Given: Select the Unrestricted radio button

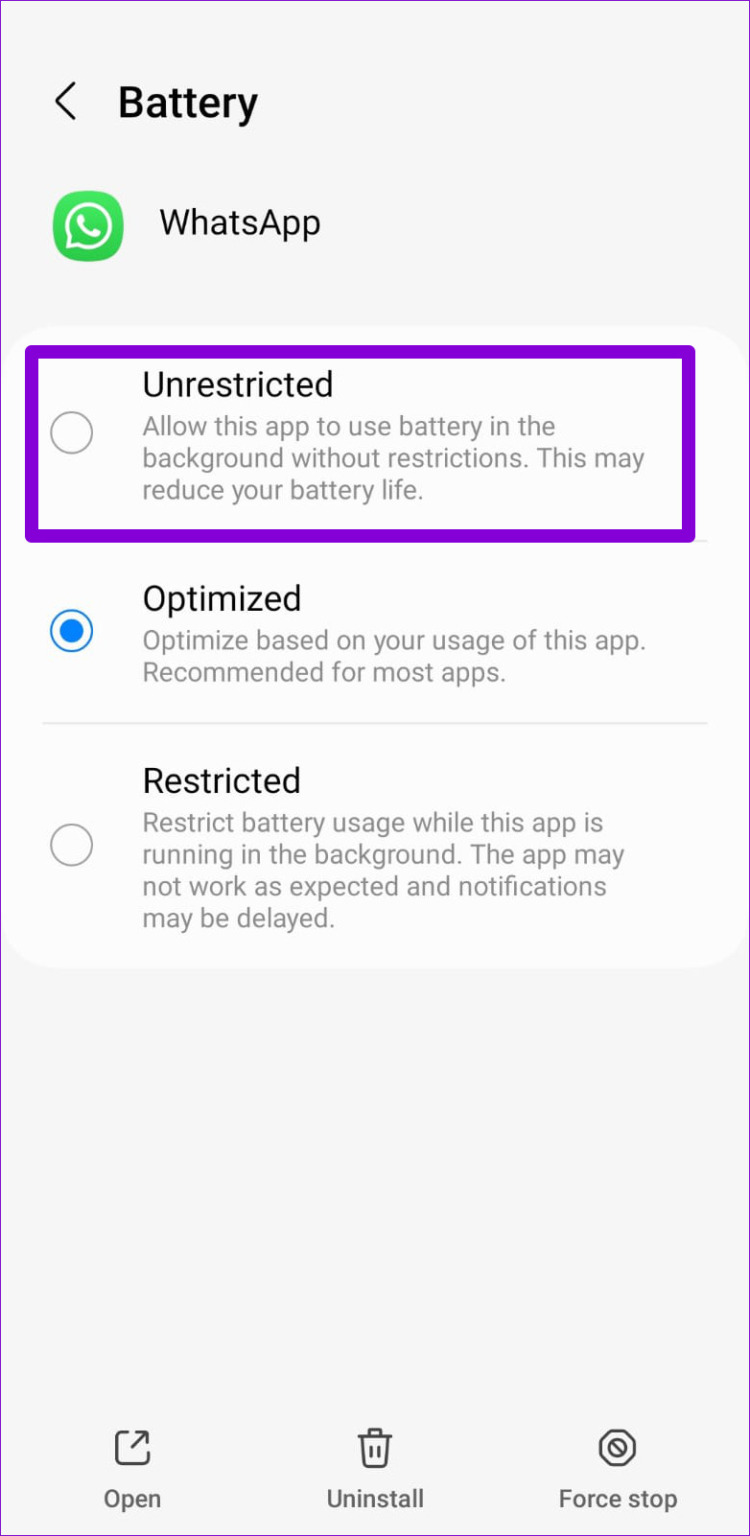Looking at the screenshot, I should click(x=71, y=432).
